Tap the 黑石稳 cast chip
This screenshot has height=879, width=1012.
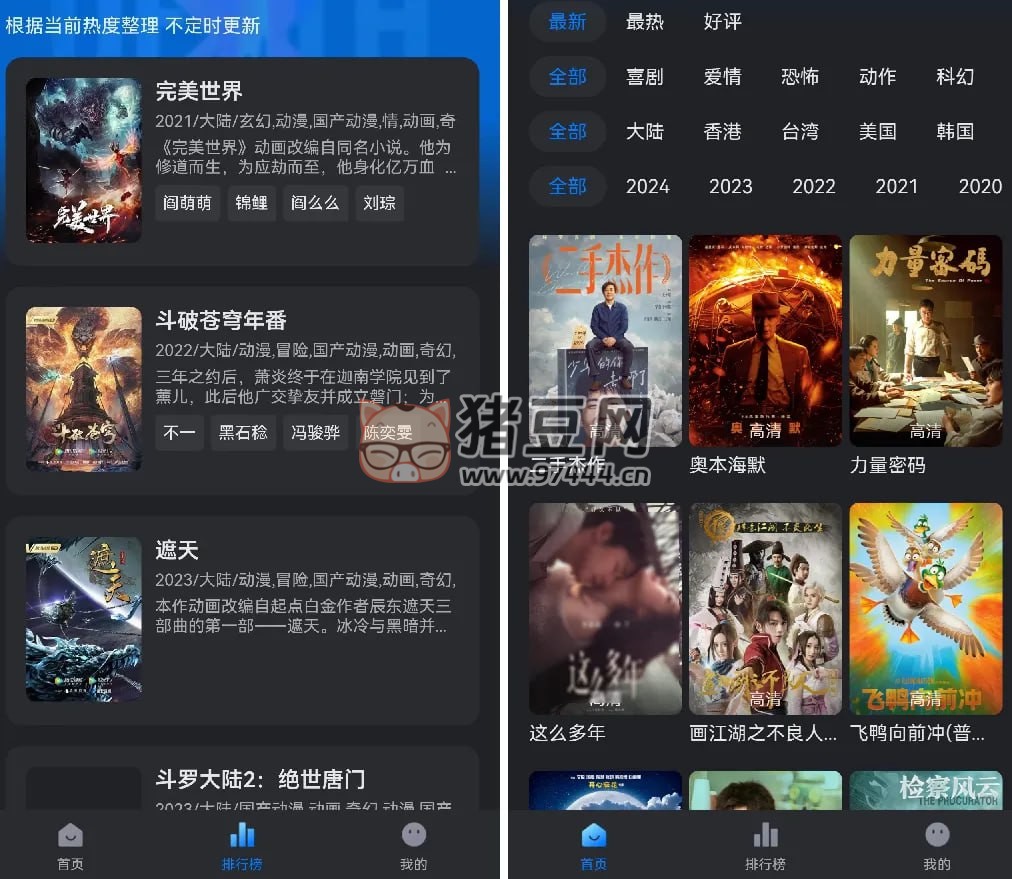tap(243, 433)
